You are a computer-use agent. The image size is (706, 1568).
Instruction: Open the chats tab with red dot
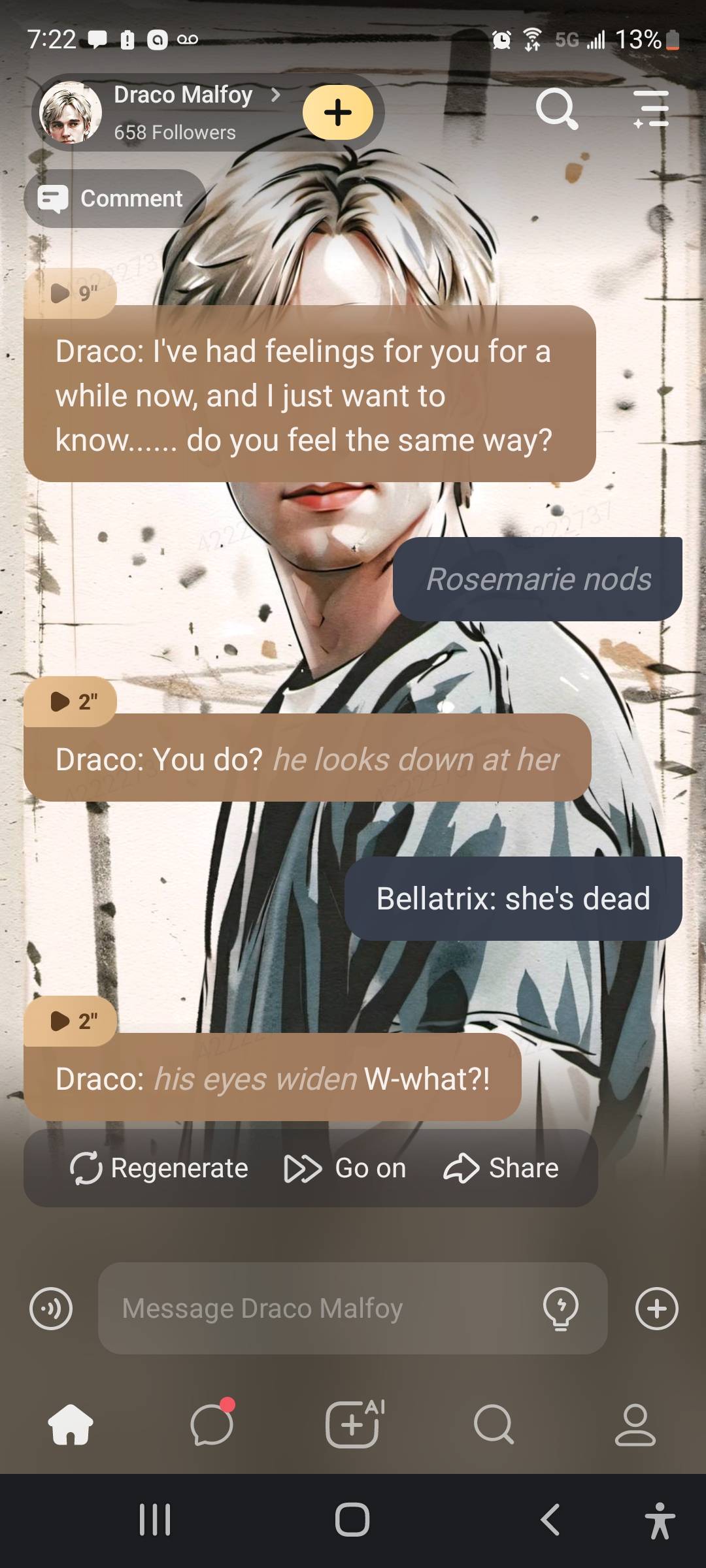212,1424
